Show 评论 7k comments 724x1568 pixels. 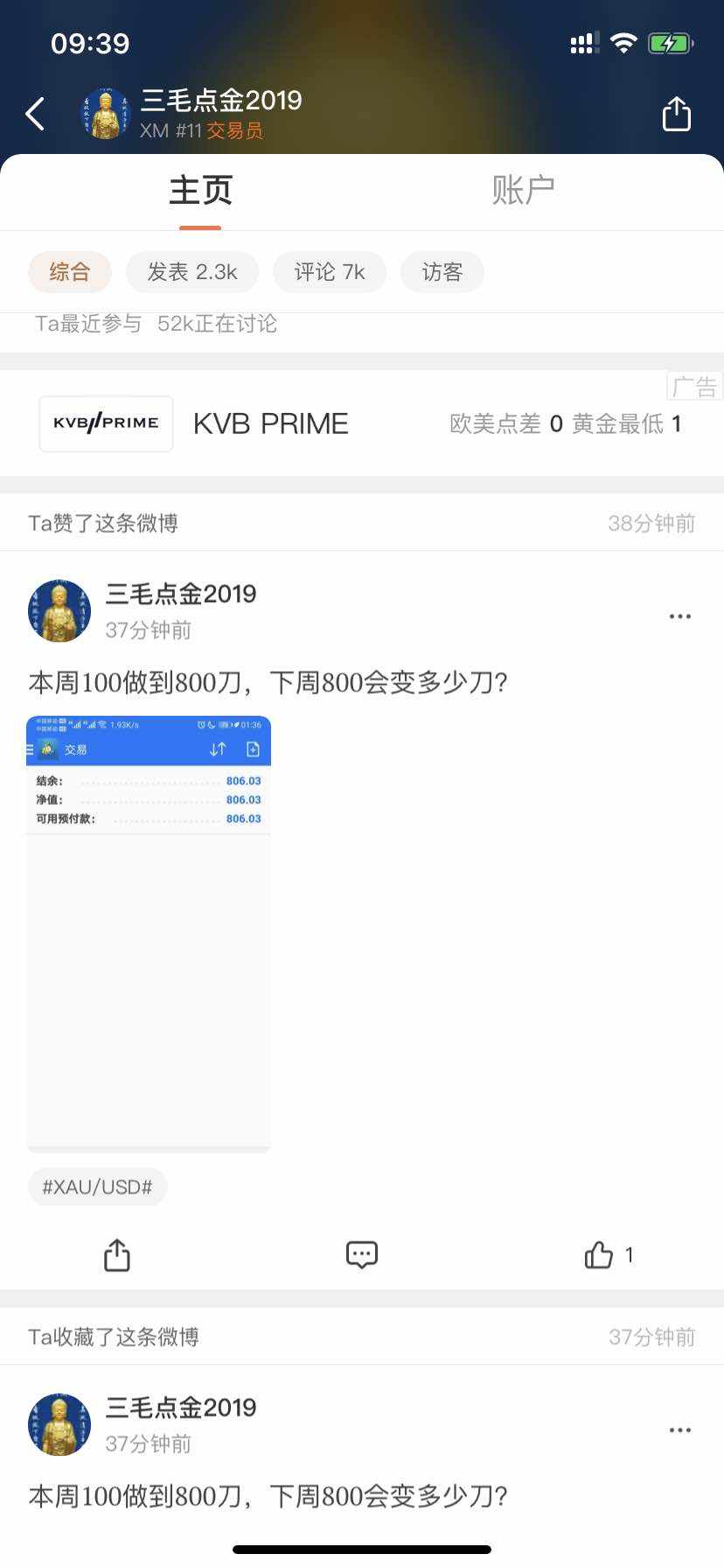330,272
